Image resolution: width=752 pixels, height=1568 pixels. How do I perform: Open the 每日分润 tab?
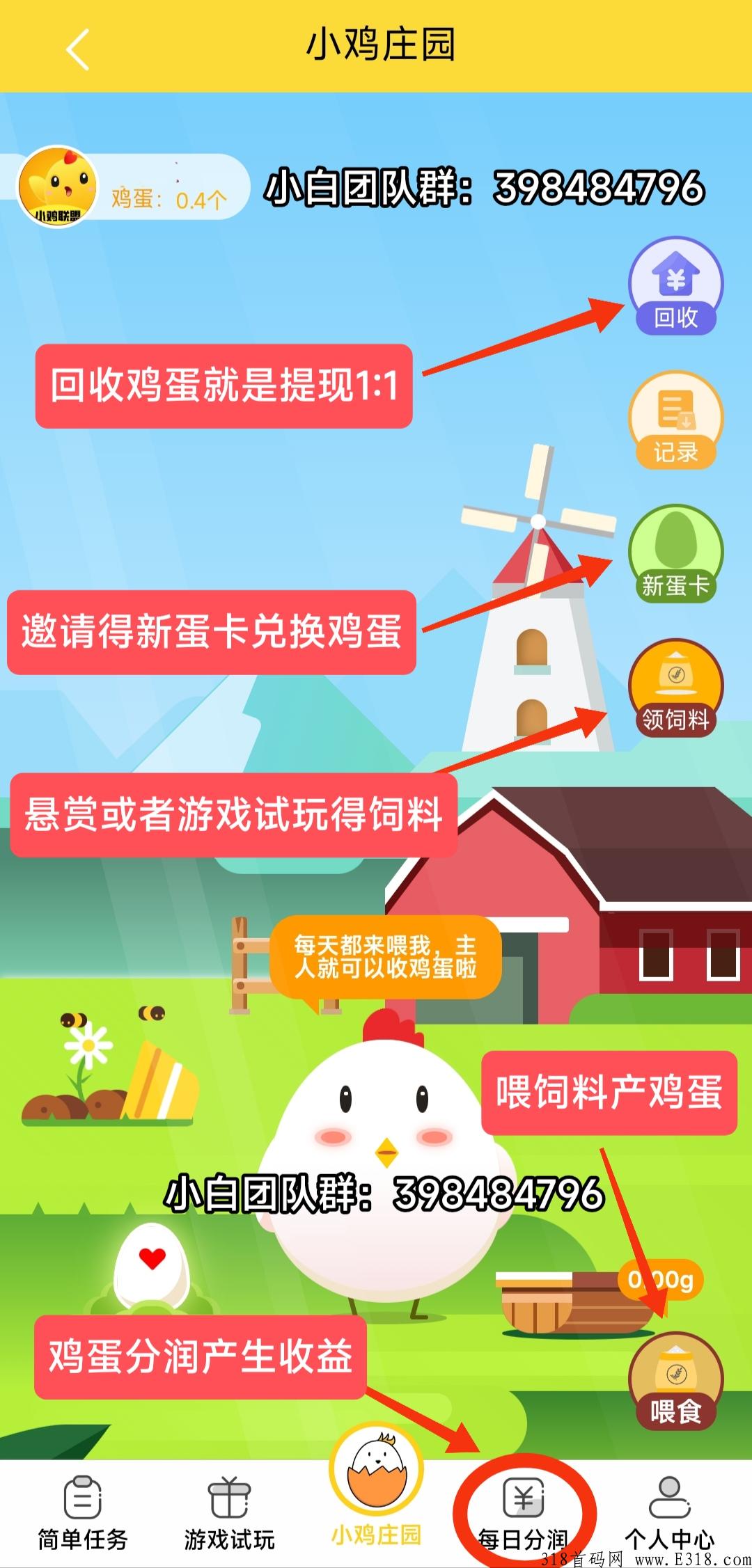(524, 1516)
